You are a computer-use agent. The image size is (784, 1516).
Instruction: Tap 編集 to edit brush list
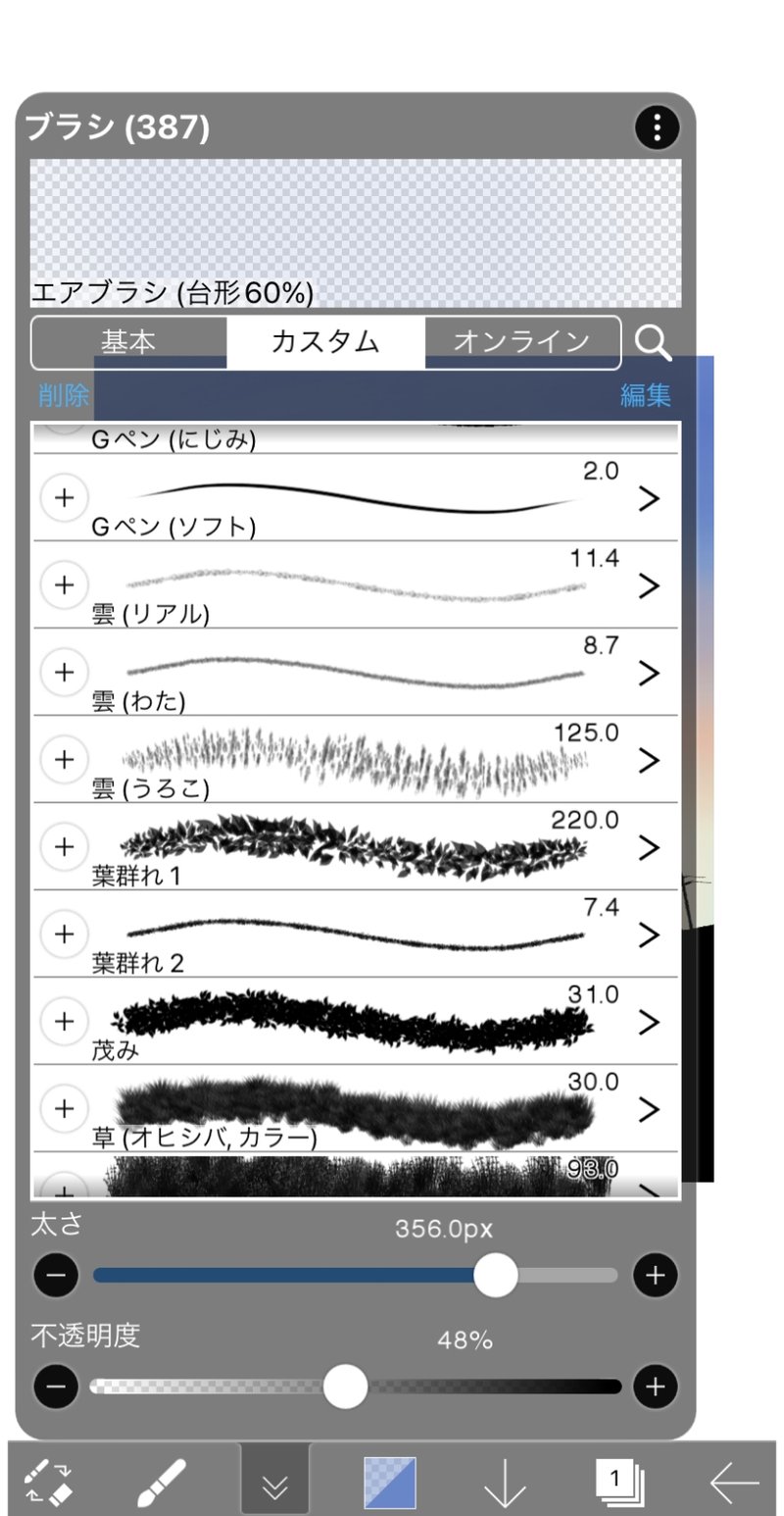point(646,395)
